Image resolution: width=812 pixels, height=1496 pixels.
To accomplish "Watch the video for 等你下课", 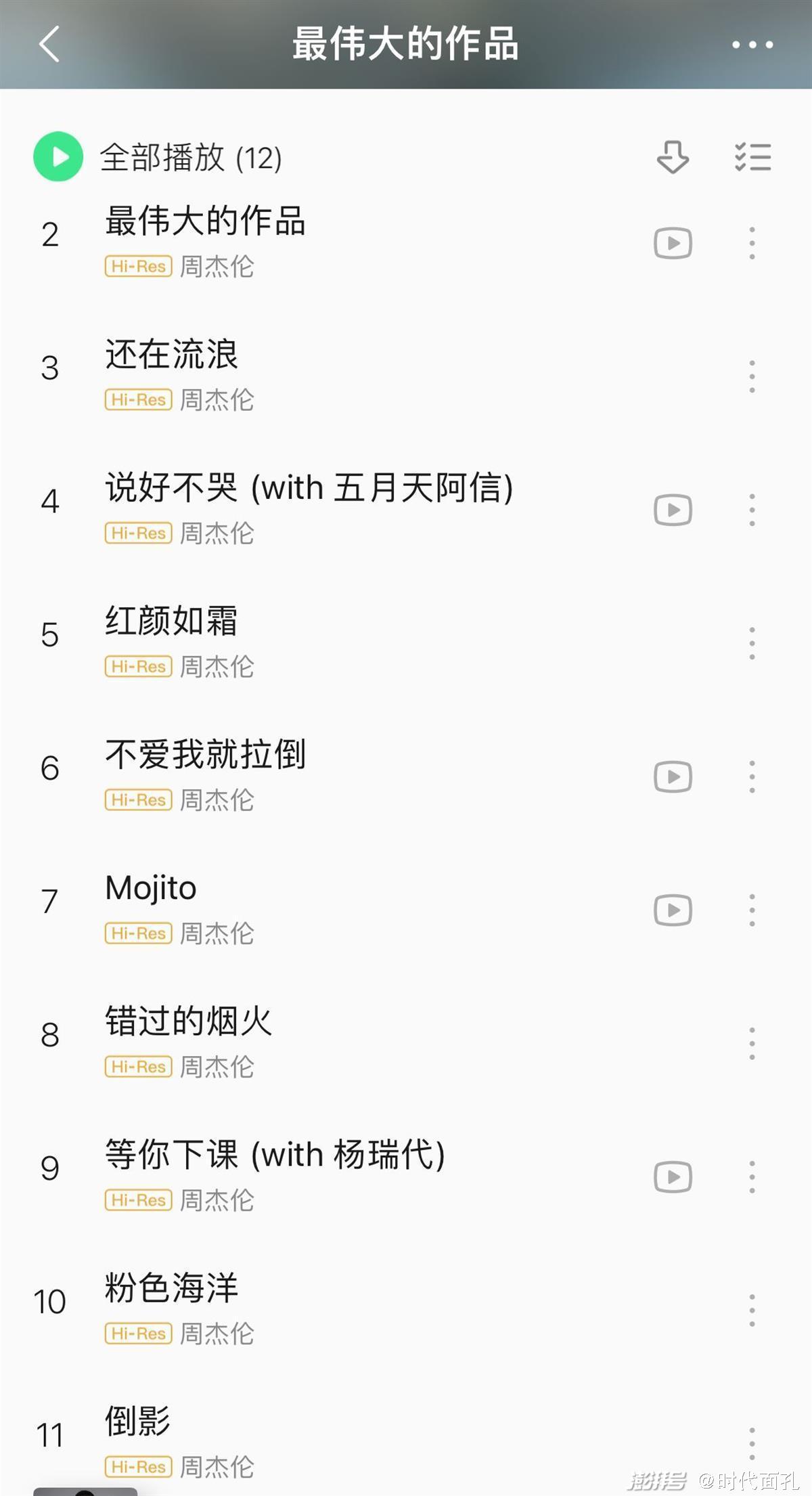I will (x=673, y=1176).
